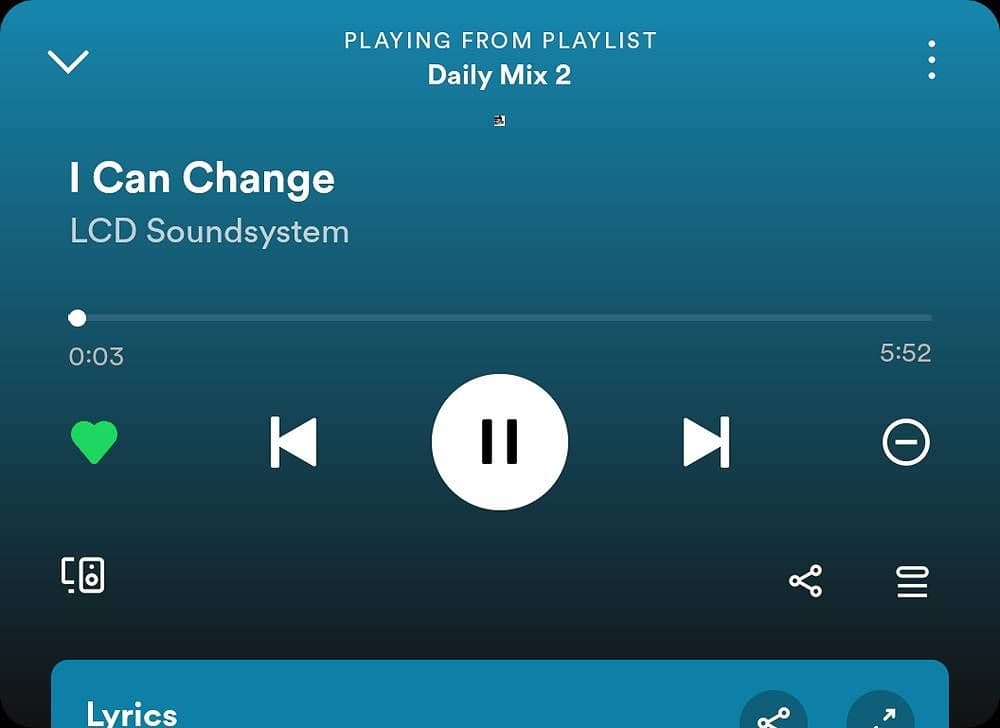Tap the song progress bar to seek
The width and height of the screenshot is (1000, 728).
point(500,318)
